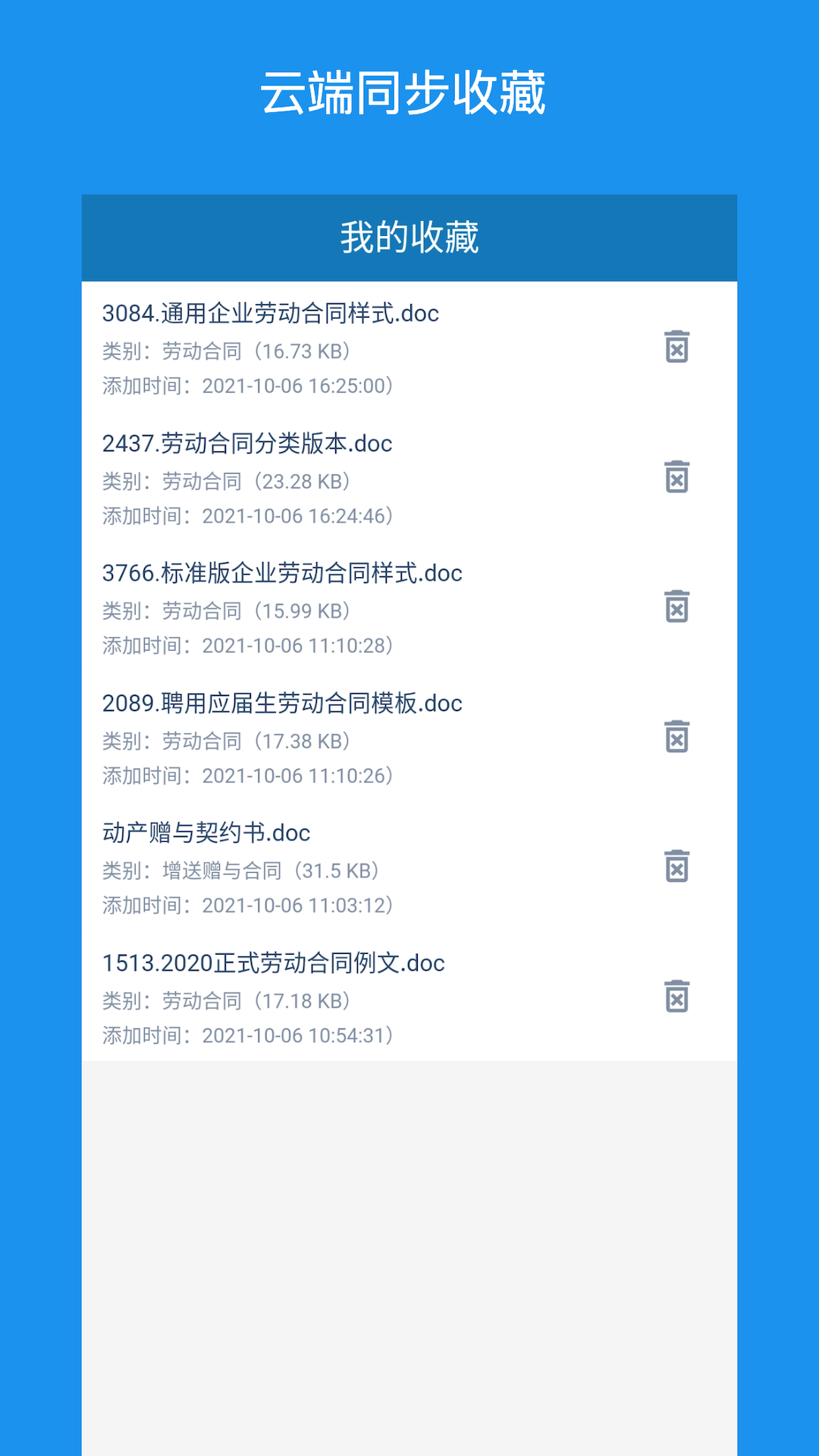Delete 动产赠与契约书.doc from the list

point(676,867)
